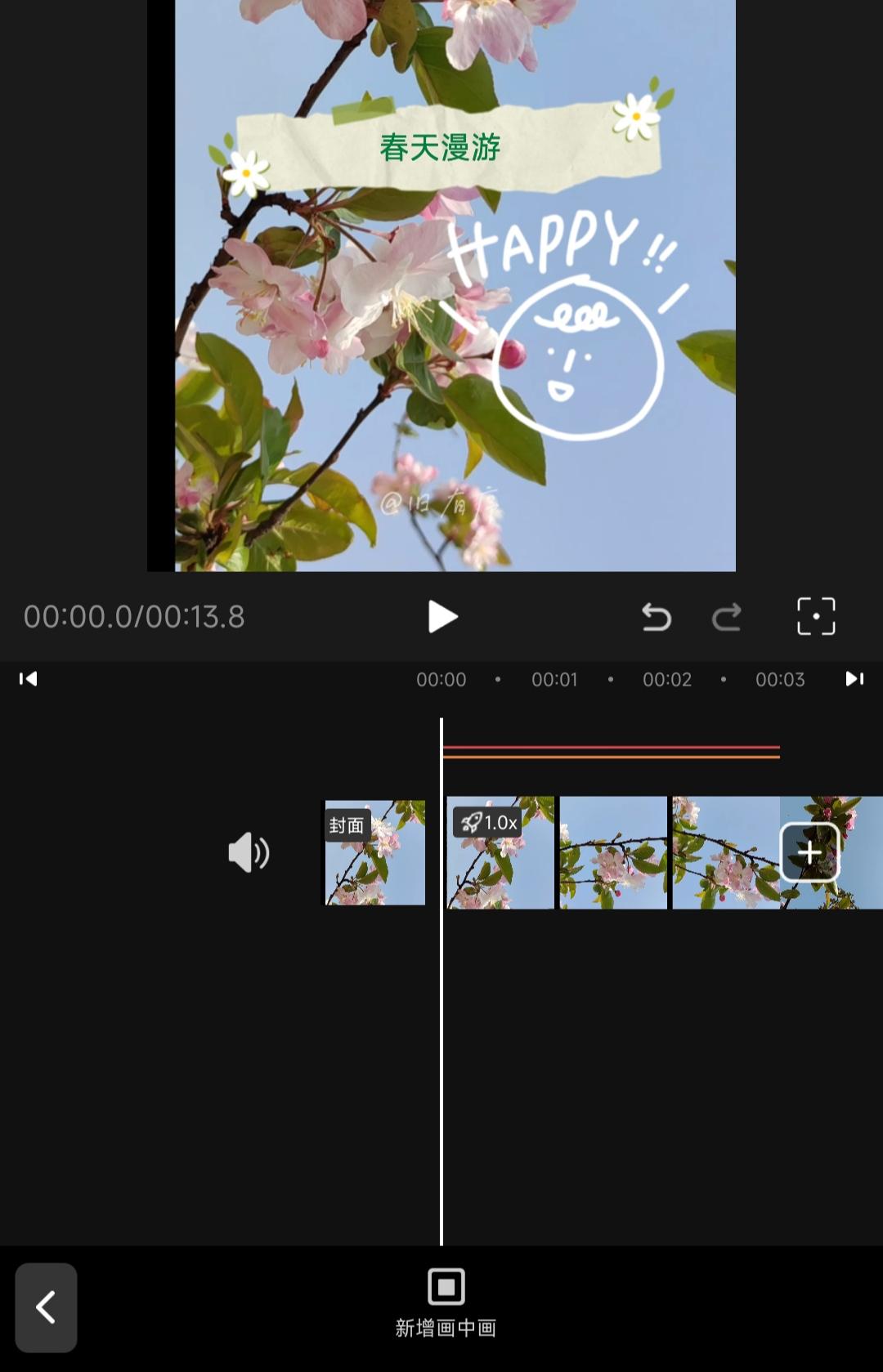Enter fullscreen preview mode
This screenshot has width=883, height=1372.
coord(816,616)
